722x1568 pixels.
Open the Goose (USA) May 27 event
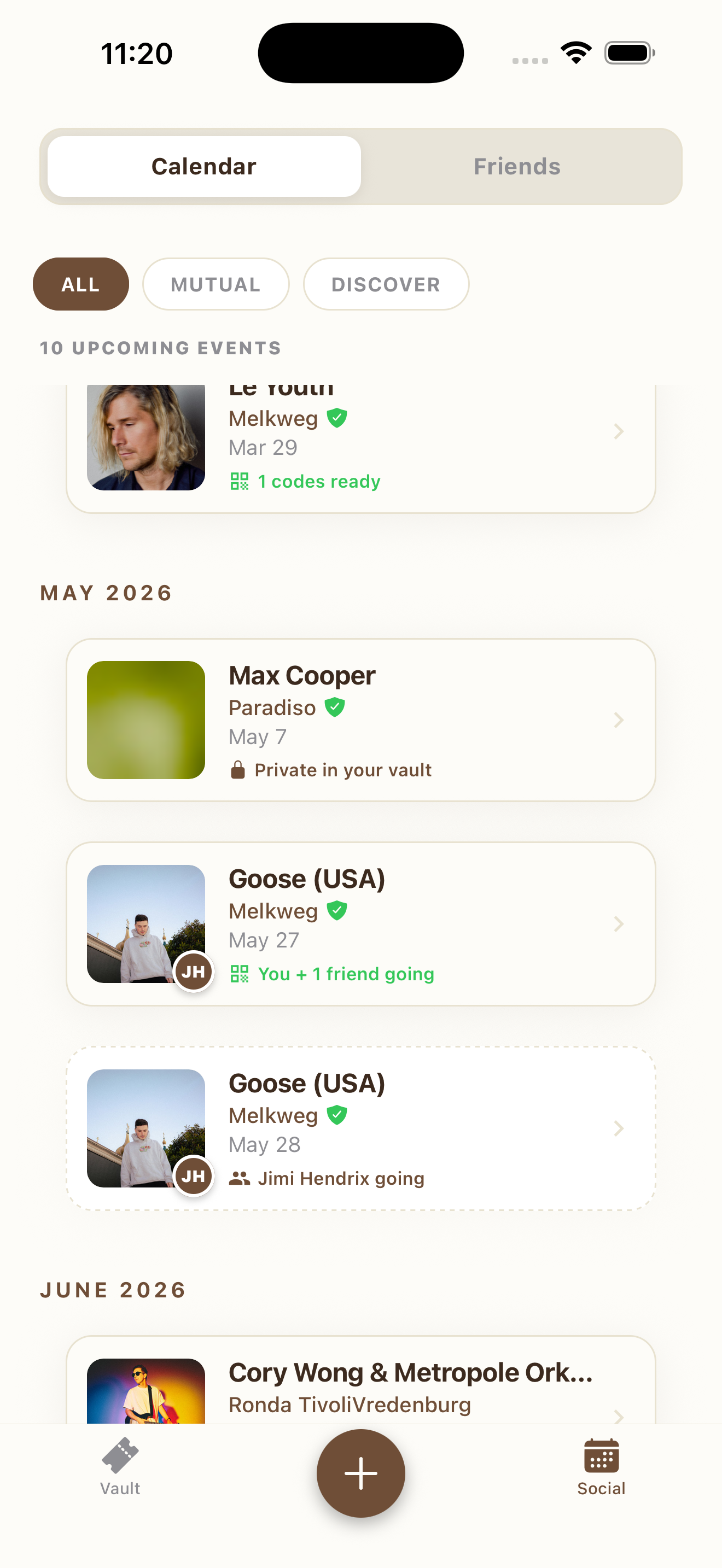360,924
